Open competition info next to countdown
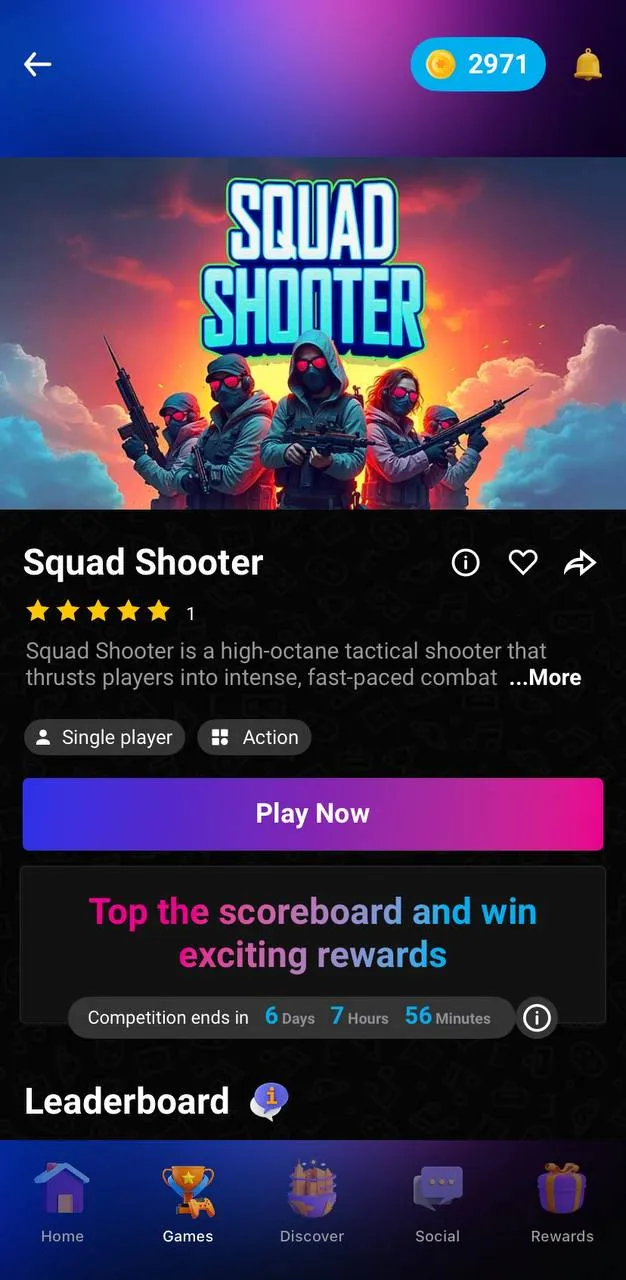 click(537, 1018)
